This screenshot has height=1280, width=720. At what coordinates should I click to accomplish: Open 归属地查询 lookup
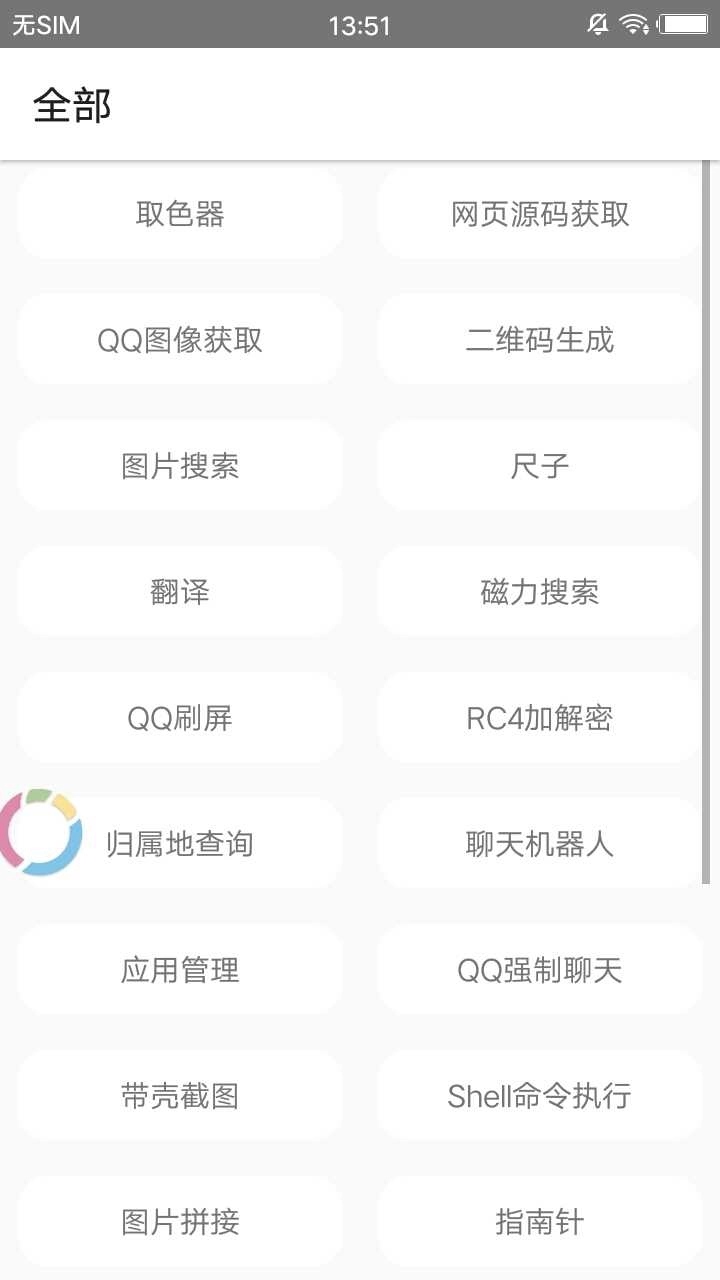(200, 844)
